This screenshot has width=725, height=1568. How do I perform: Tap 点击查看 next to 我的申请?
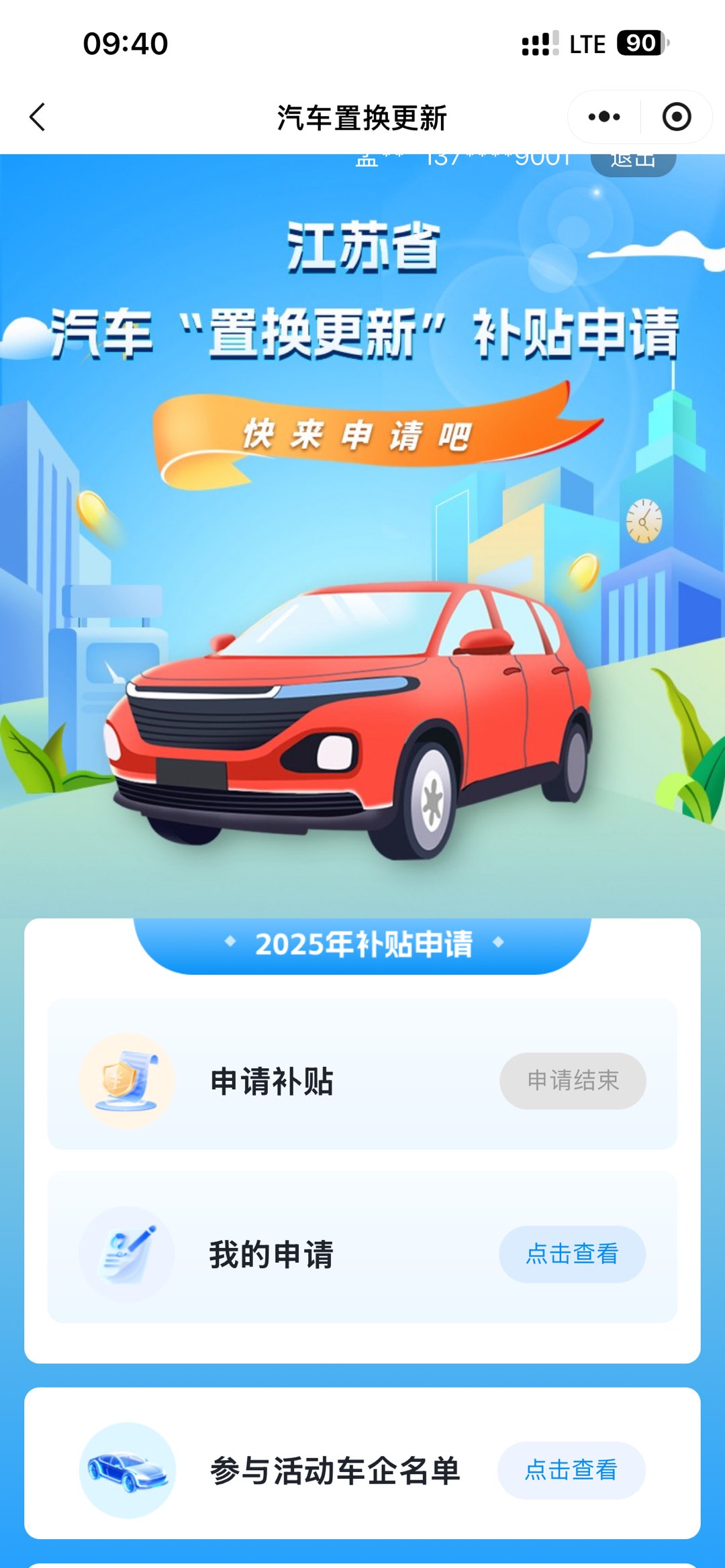(x=572, y=1253)
